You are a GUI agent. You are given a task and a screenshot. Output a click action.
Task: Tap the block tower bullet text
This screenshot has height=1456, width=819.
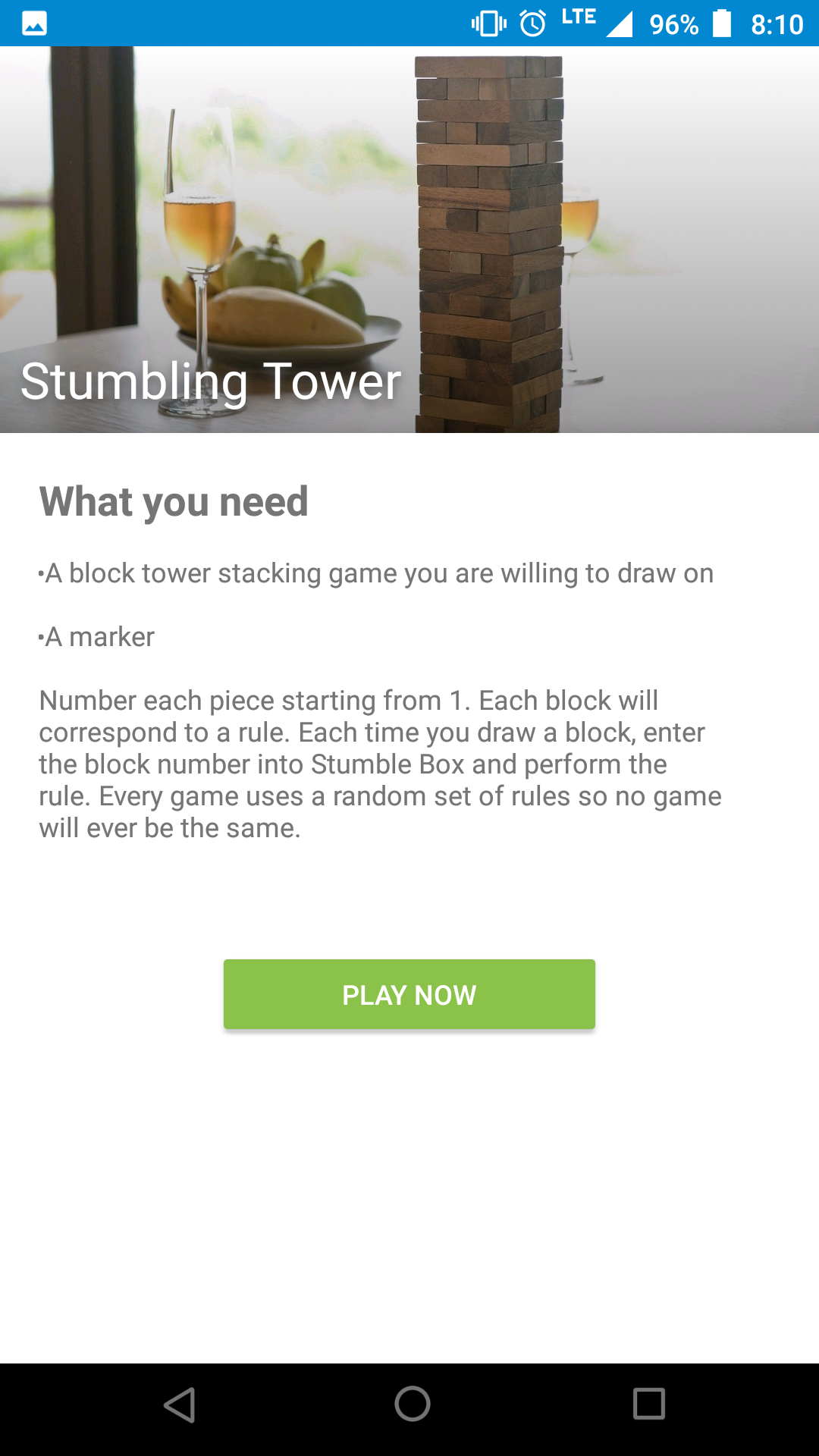click(377, 573)
